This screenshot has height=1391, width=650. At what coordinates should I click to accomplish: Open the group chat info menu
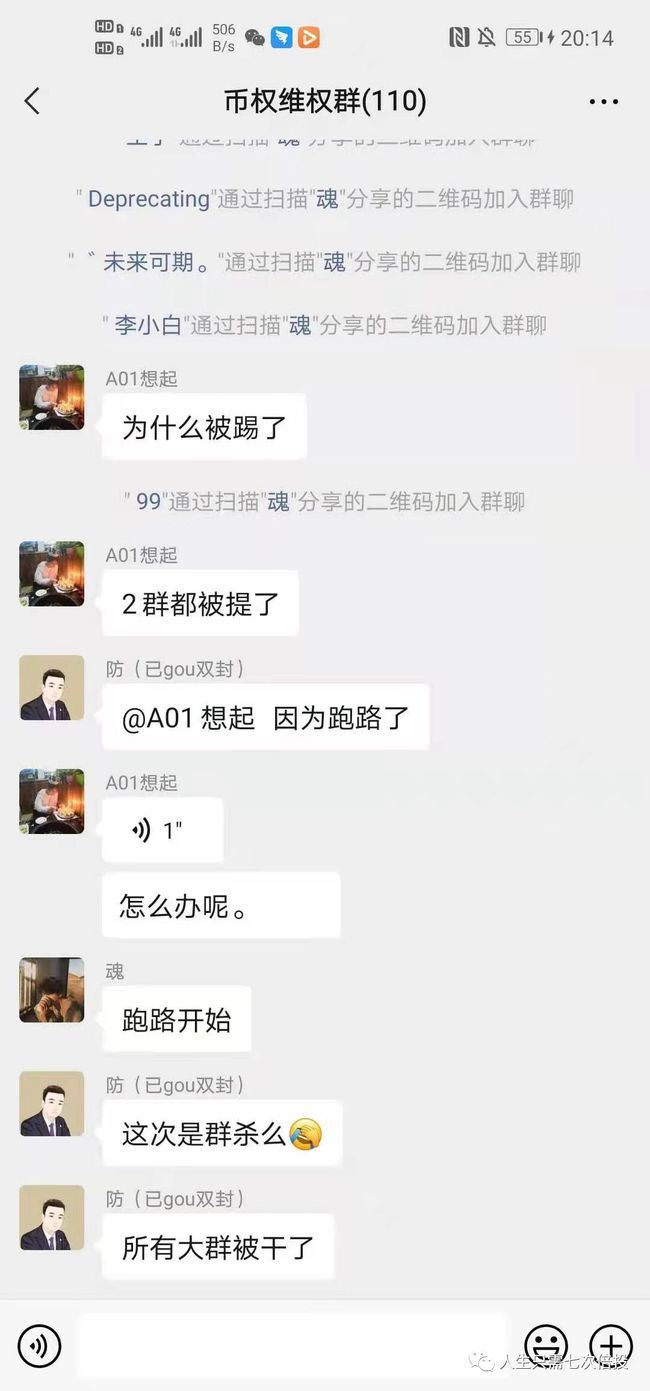coord(603,102)
